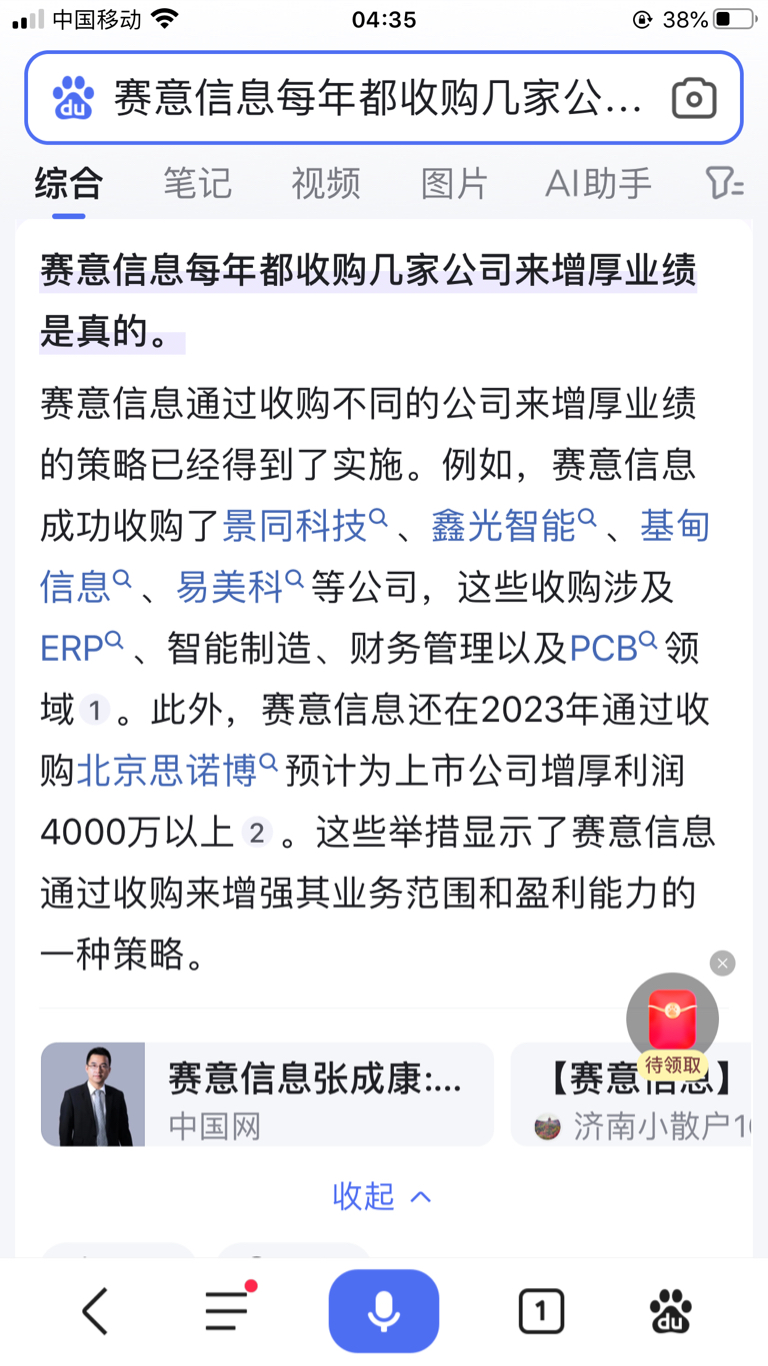Open the search filter icon

click(724, 184)
